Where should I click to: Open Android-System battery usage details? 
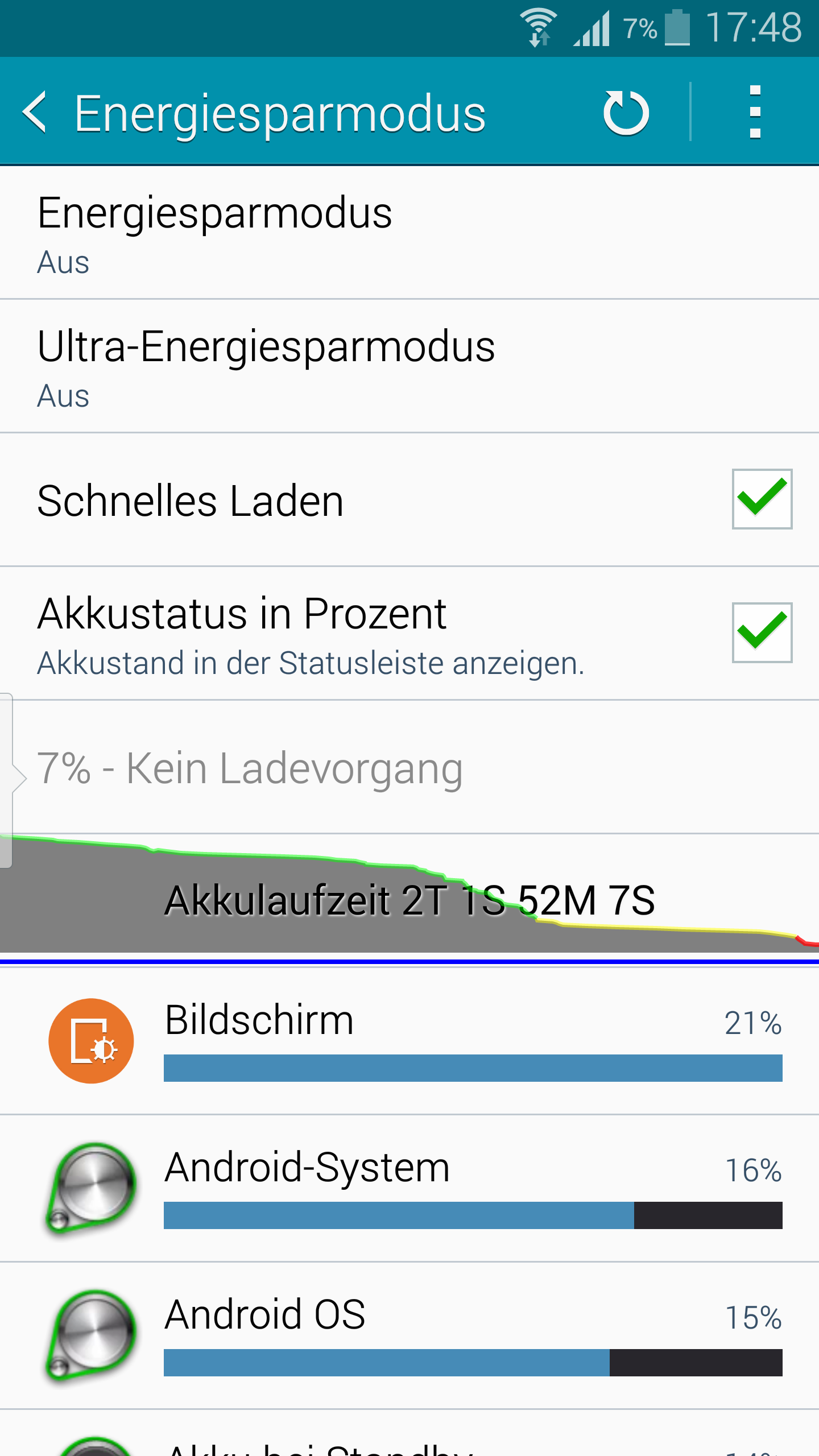click(409, 1188)
